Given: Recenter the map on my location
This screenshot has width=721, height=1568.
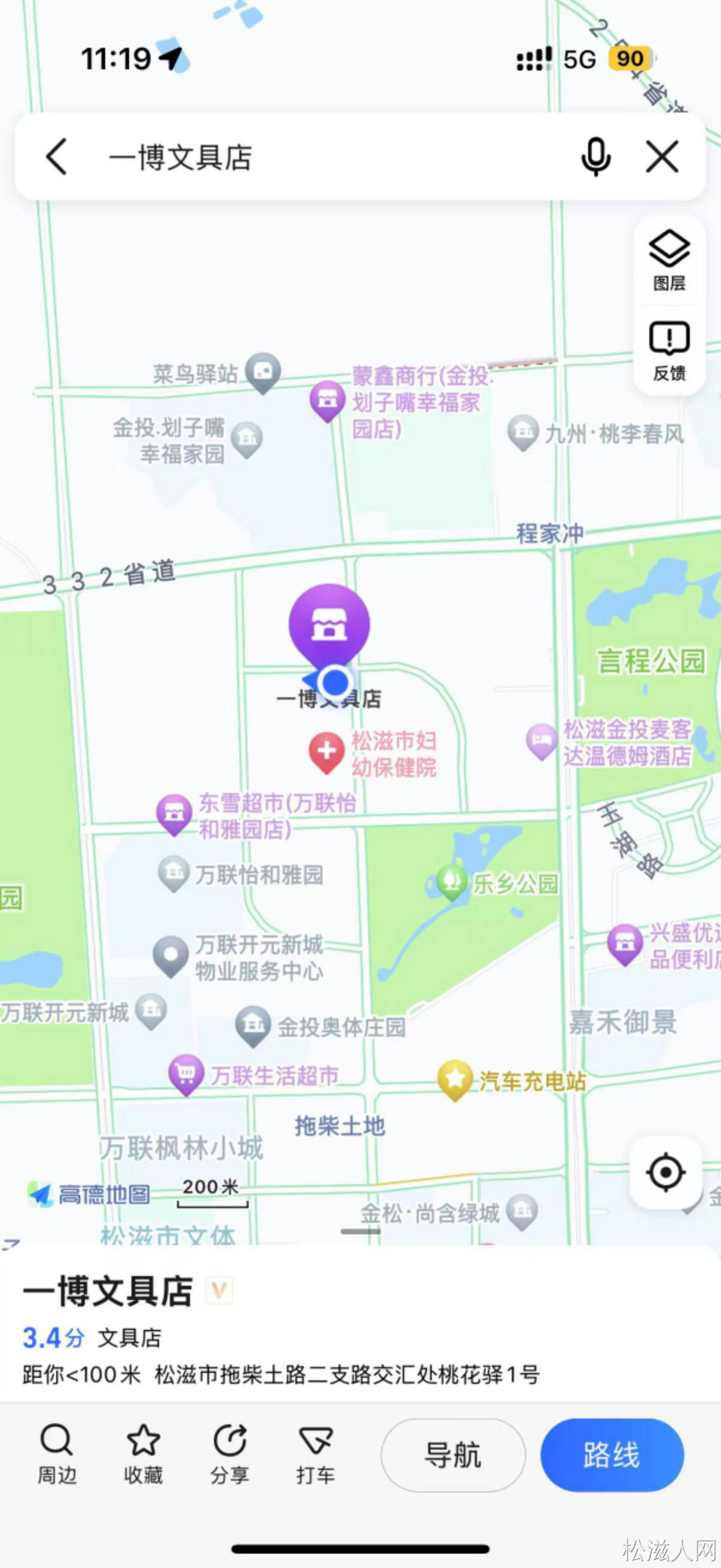Looking at the screenshot, I should 665,1172.
